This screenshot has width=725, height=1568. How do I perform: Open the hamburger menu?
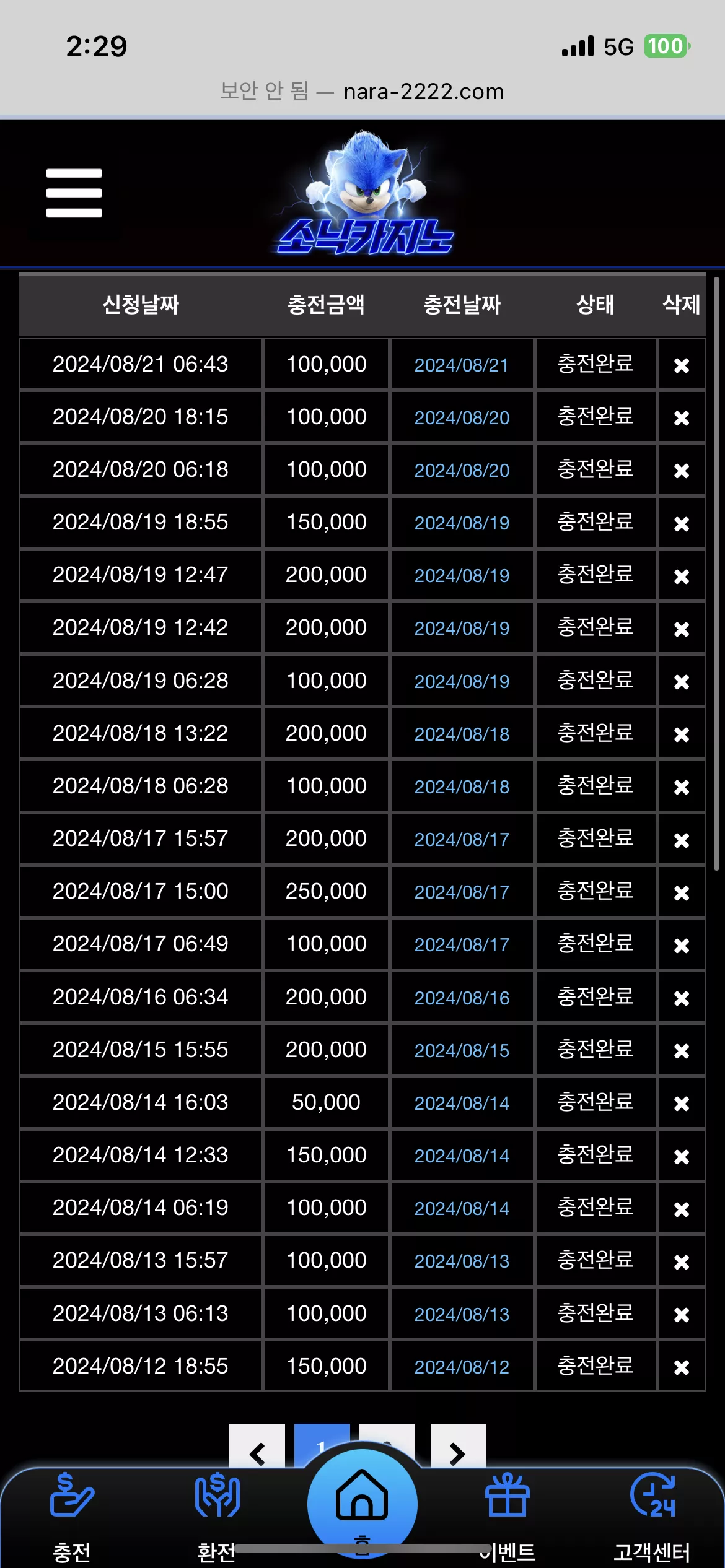point(74,193)
